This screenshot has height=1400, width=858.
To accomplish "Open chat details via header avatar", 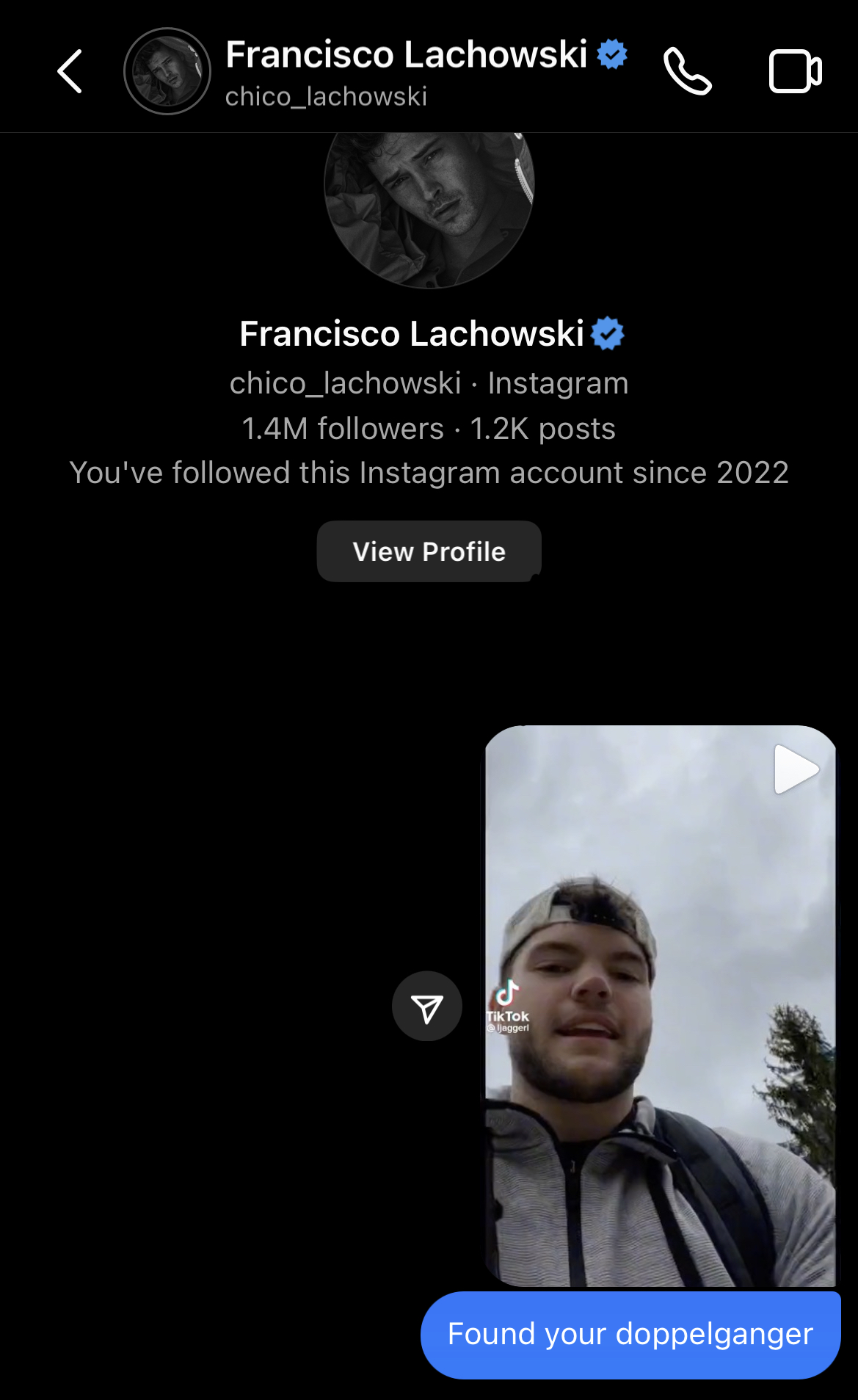I will [167, 71].
